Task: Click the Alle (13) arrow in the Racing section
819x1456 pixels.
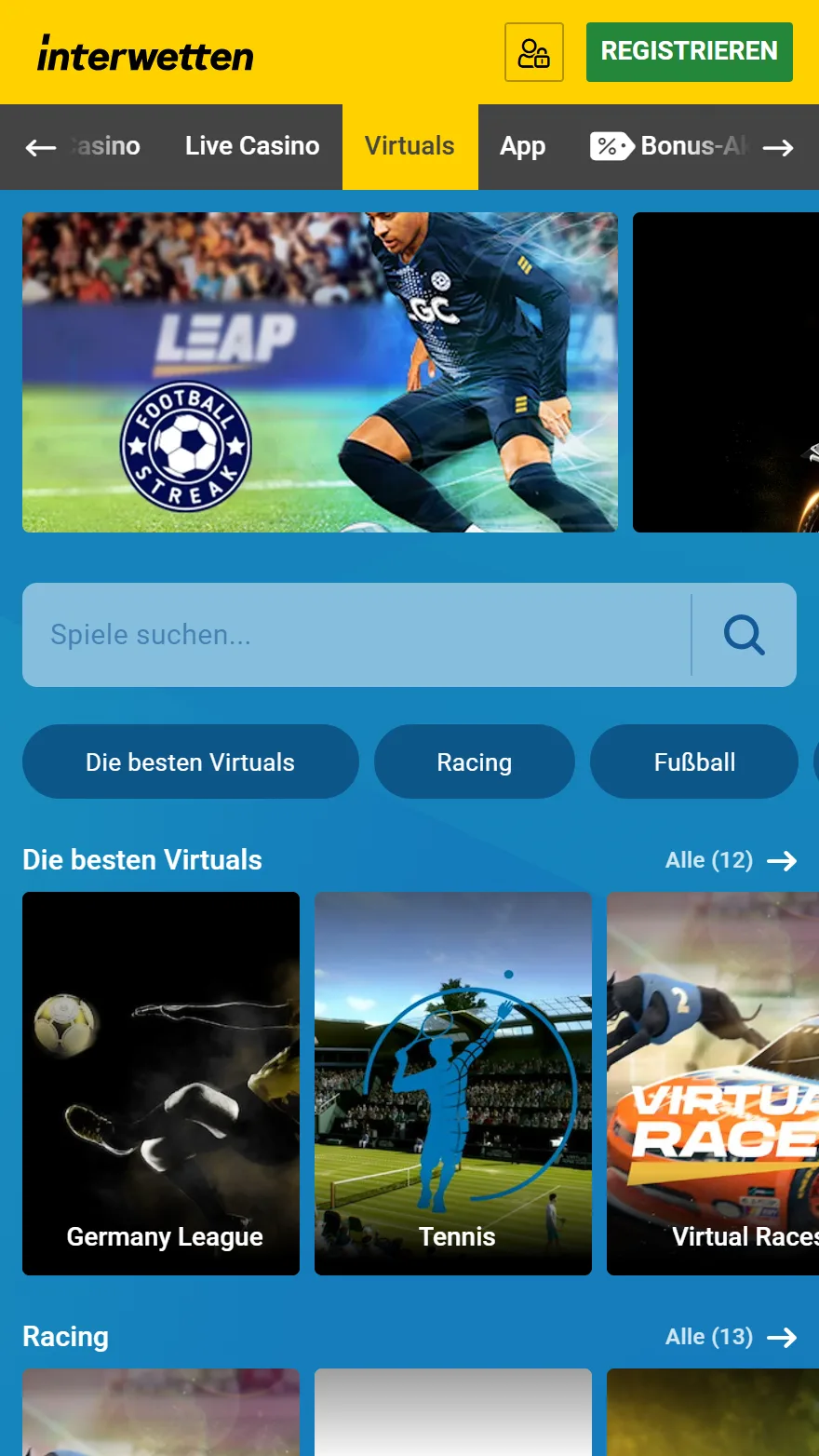Action: [x=783, y=1337]
